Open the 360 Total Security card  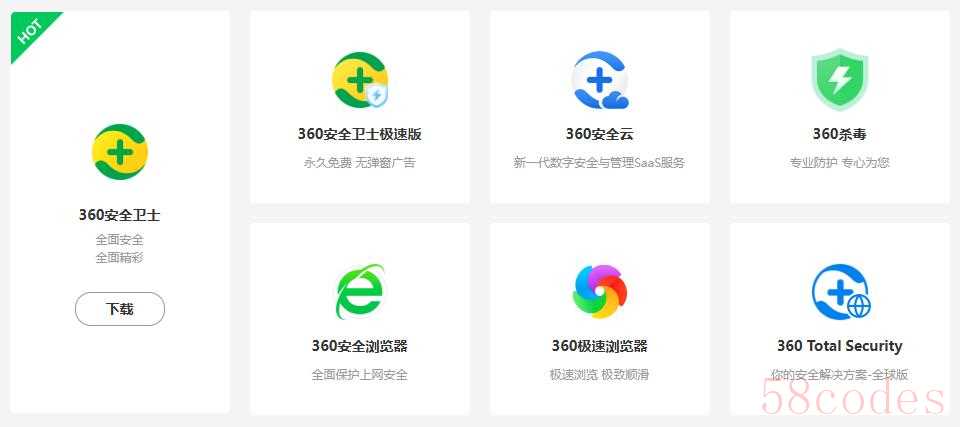pos(839,318)
